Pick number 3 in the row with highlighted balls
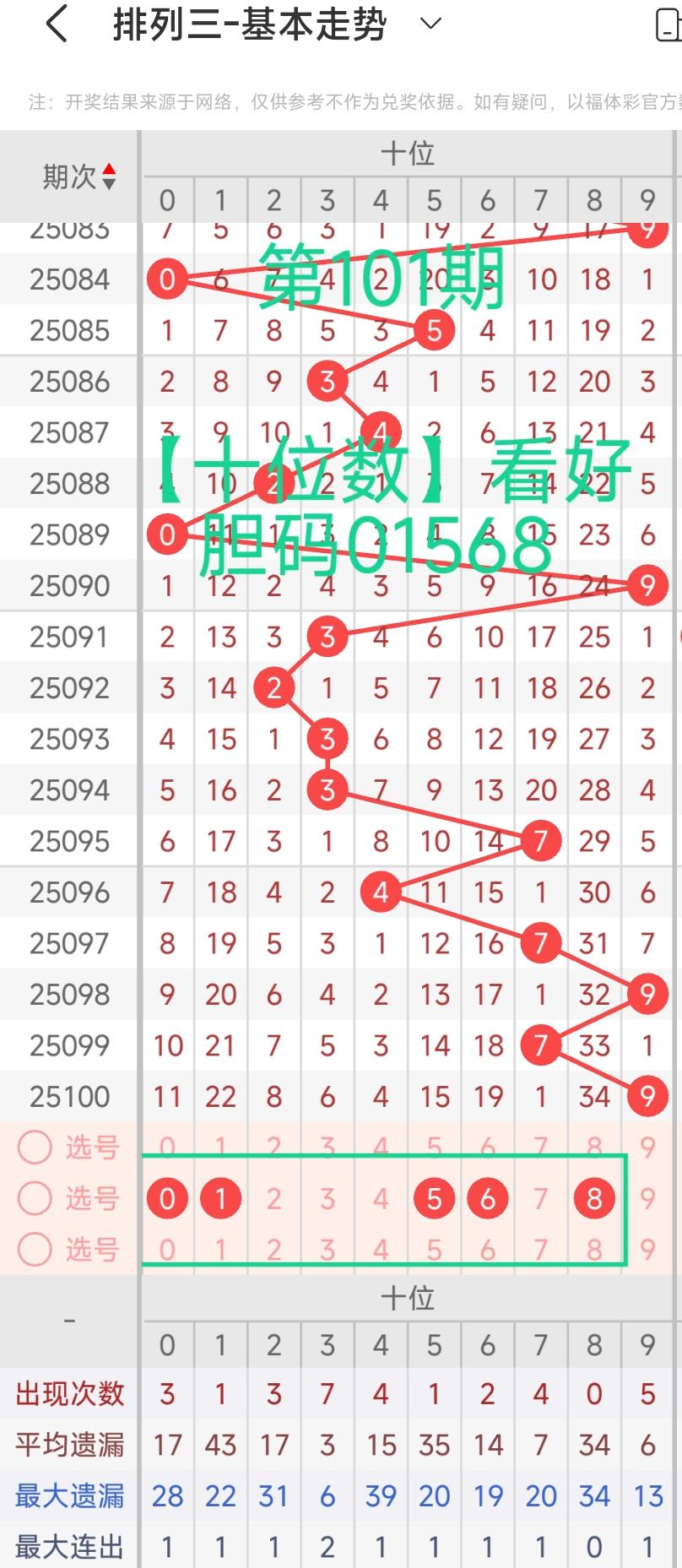682x1568 pixels. click(327, 1198)
